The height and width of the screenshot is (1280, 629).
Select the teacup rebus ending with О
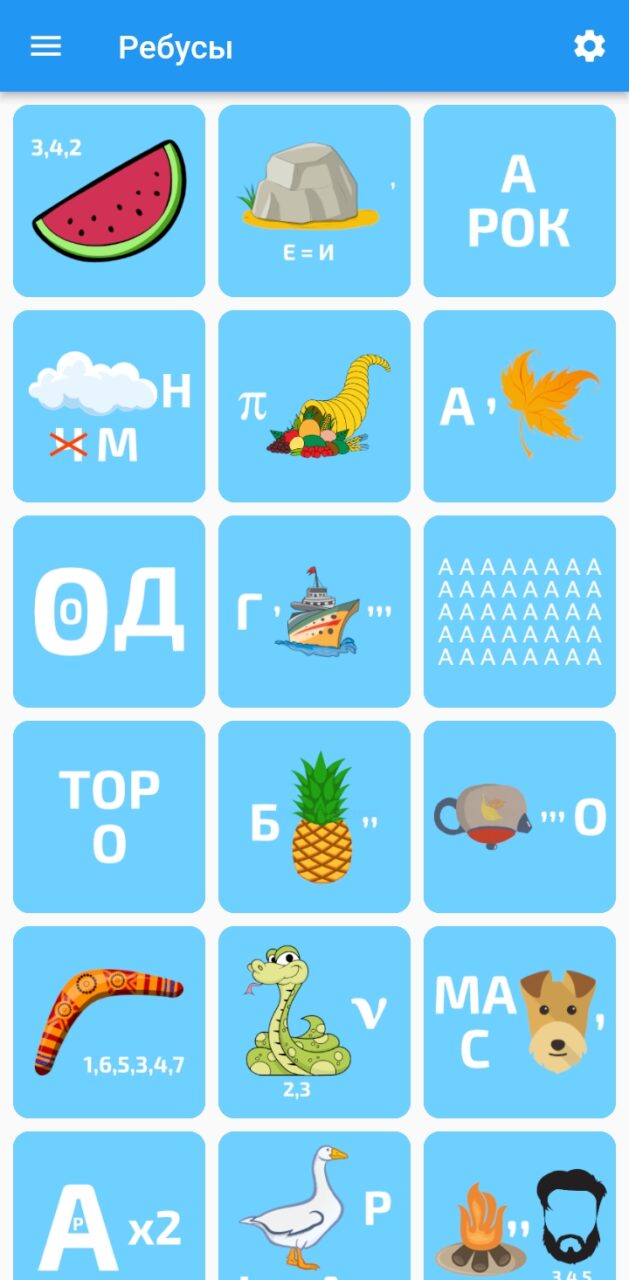coord(520,817)
